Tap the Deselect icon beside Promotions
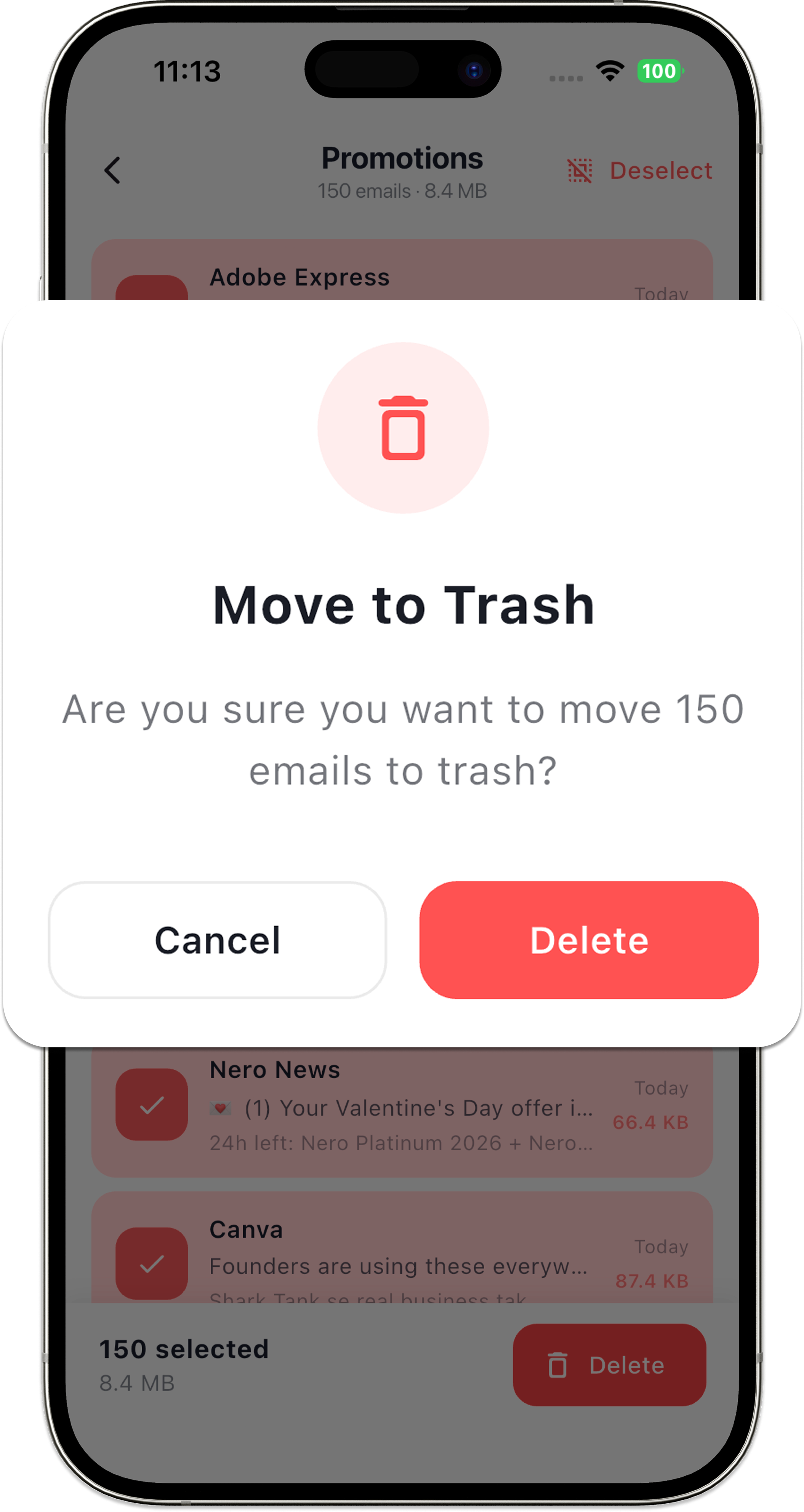 click(579, 171)
